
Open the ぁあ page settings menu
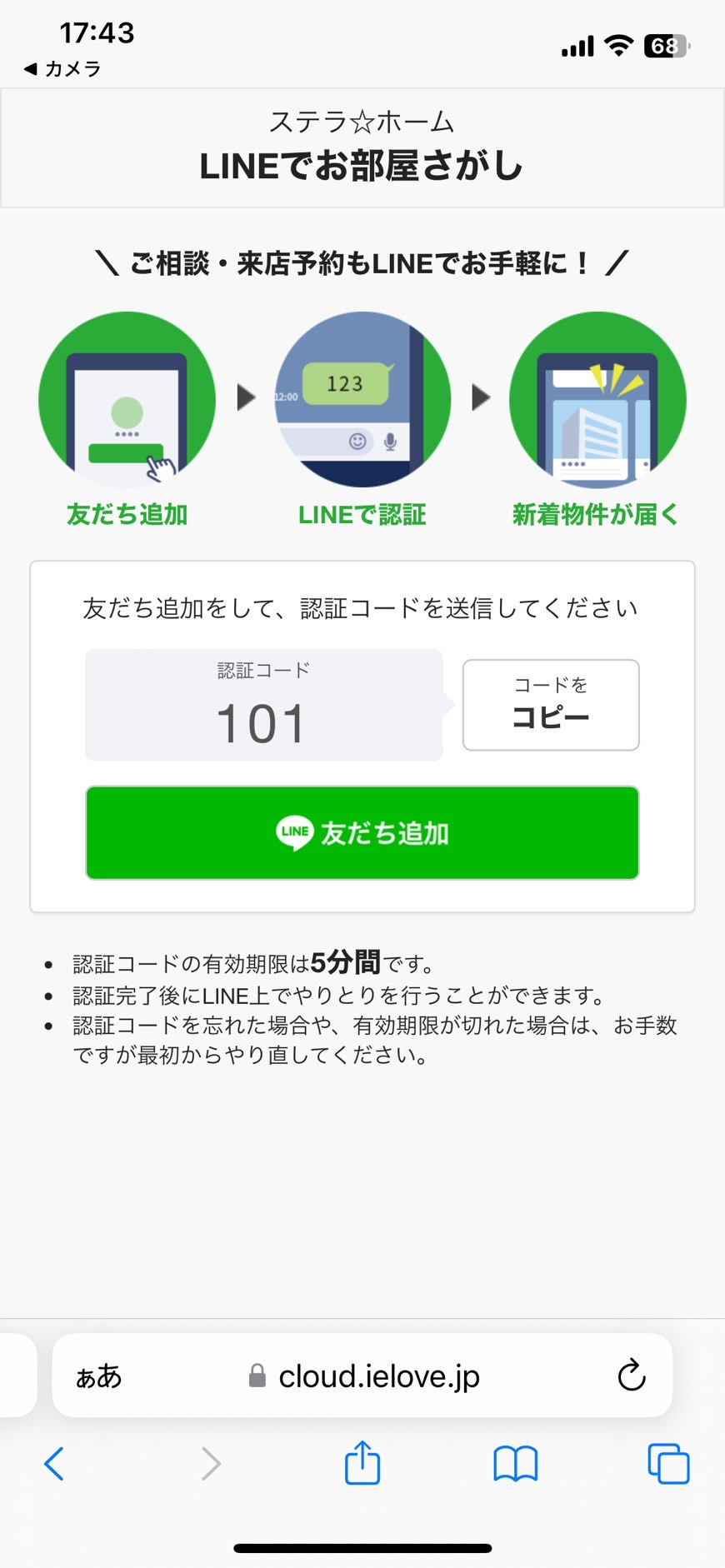[97, 1376]
